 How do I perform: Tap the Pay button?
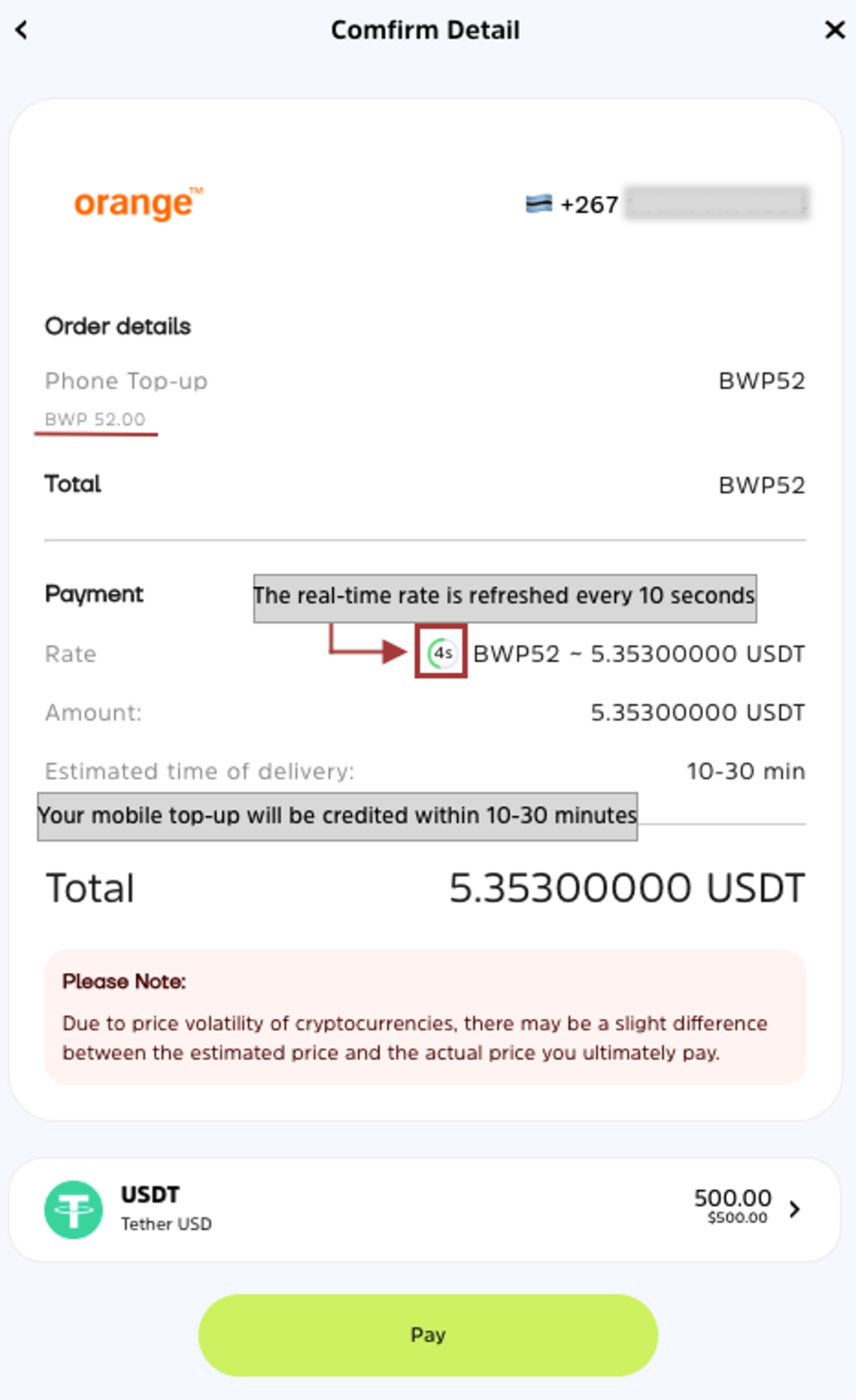428,1335
